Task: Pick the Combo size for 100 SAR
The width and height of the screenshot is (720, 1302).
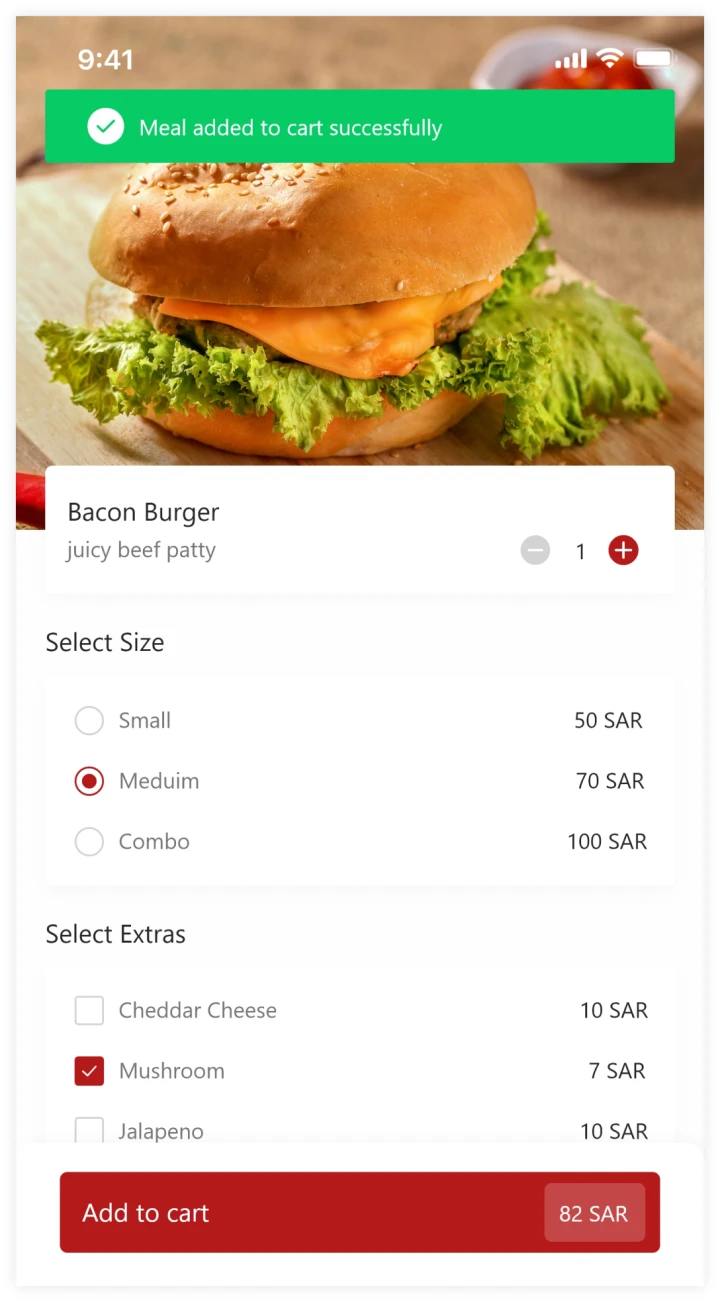Action: tap(89, 842)
